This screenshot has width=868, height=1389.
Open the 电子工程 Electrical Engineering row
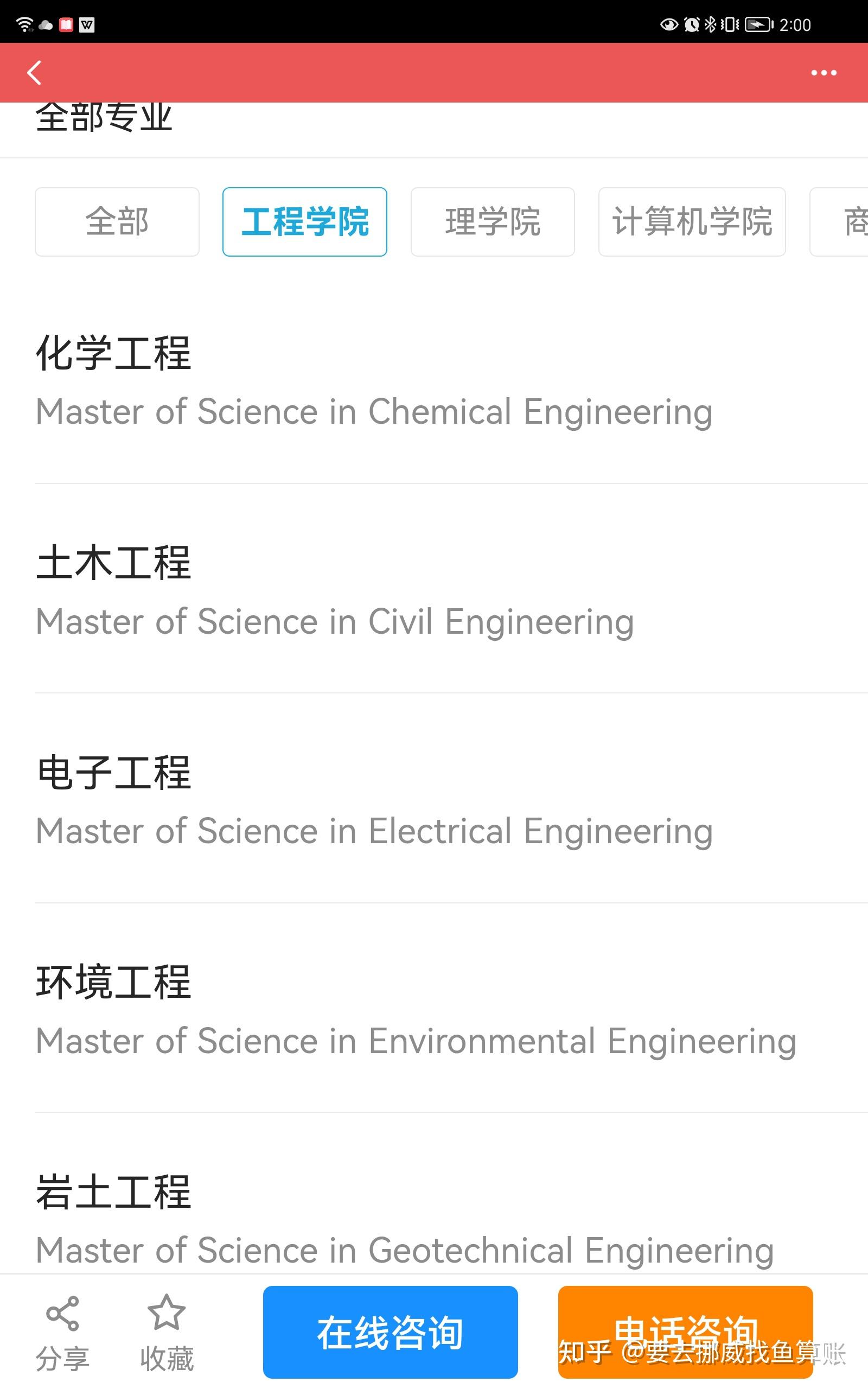(434, 798)
